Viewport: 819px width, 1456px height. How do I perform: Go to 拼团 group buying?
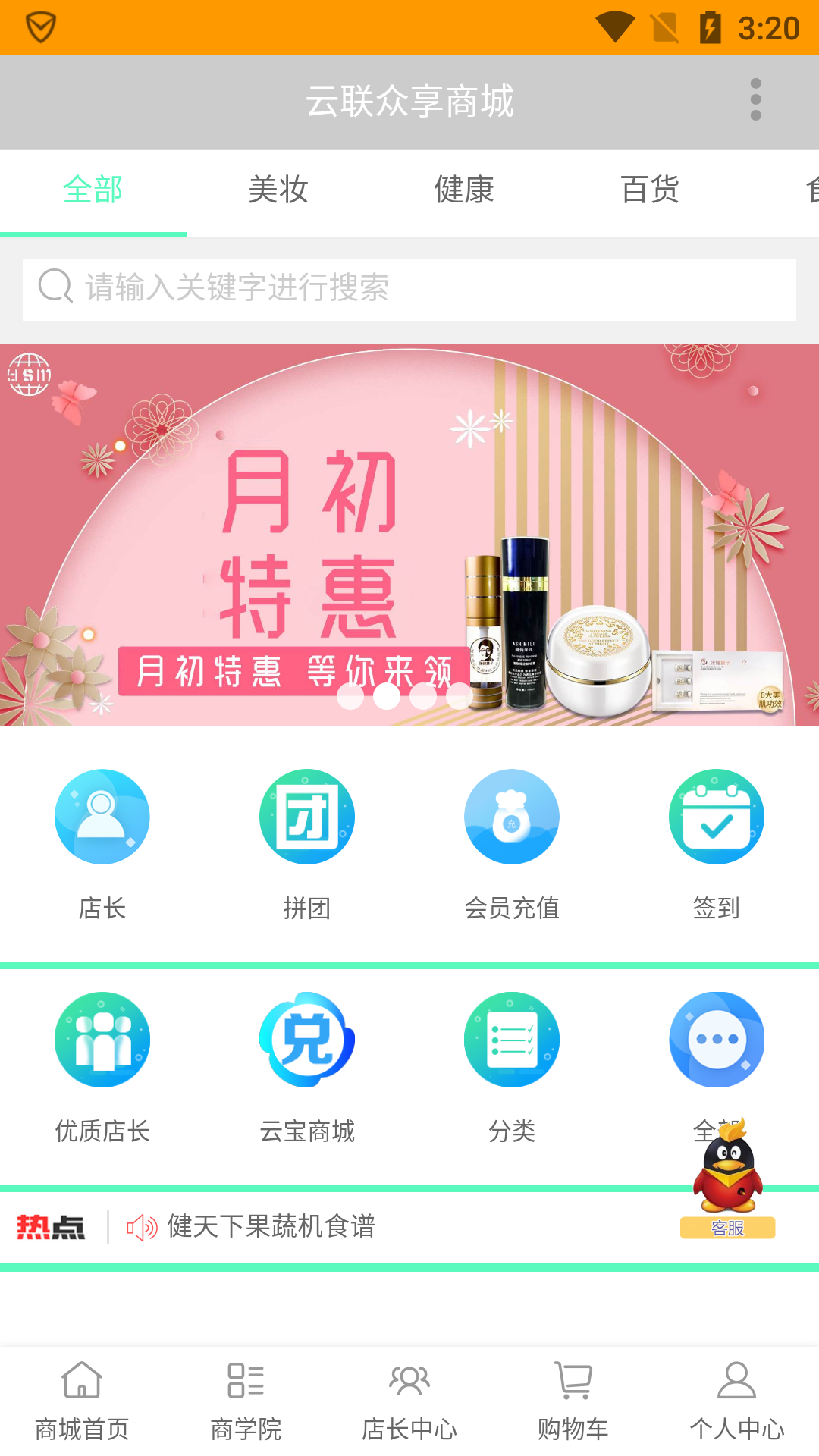(307, 843)
